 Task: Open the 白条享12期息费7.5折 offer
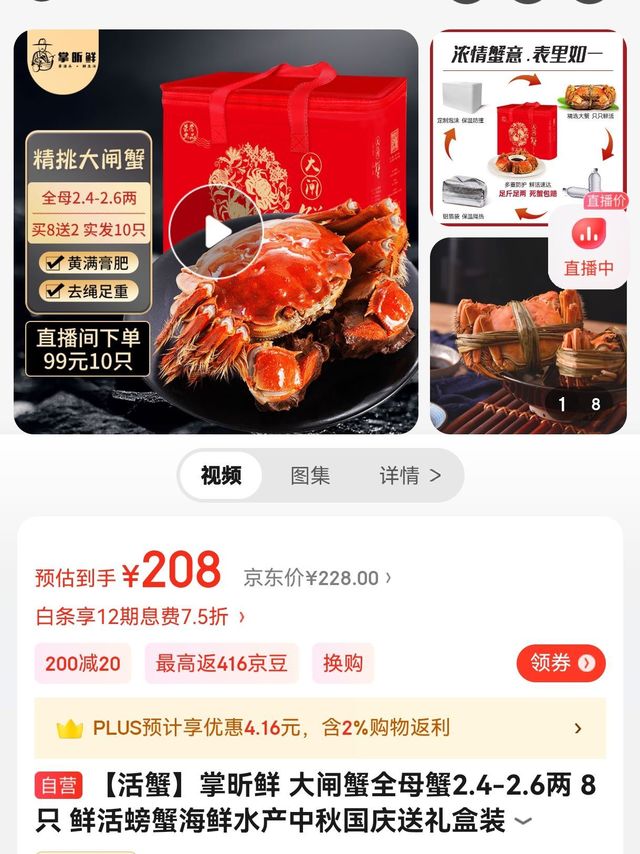coord(141,617)
